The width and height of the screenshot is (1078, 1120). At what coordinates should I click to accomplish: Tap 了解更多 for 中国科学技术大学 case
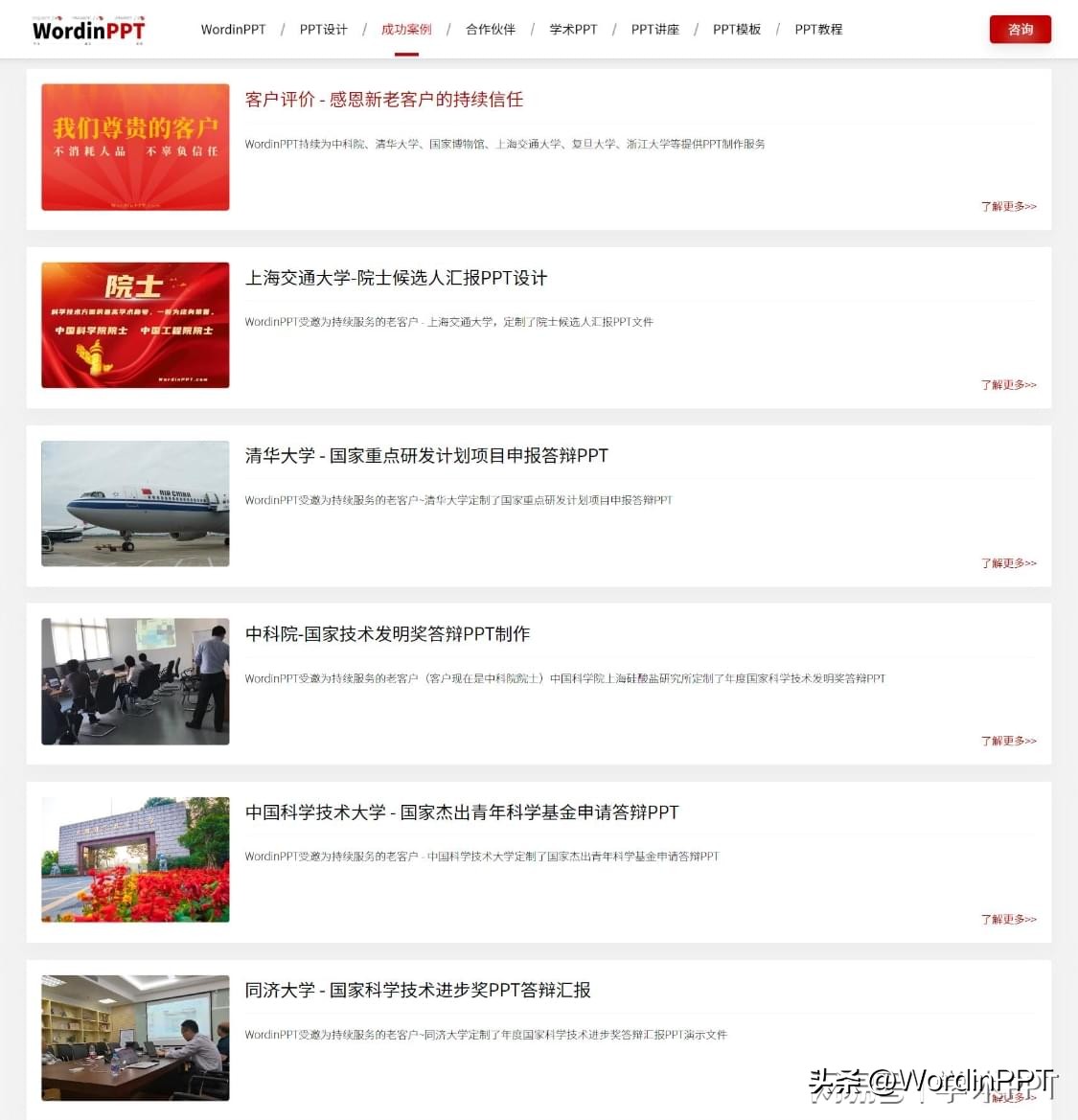coord(1008,920)
